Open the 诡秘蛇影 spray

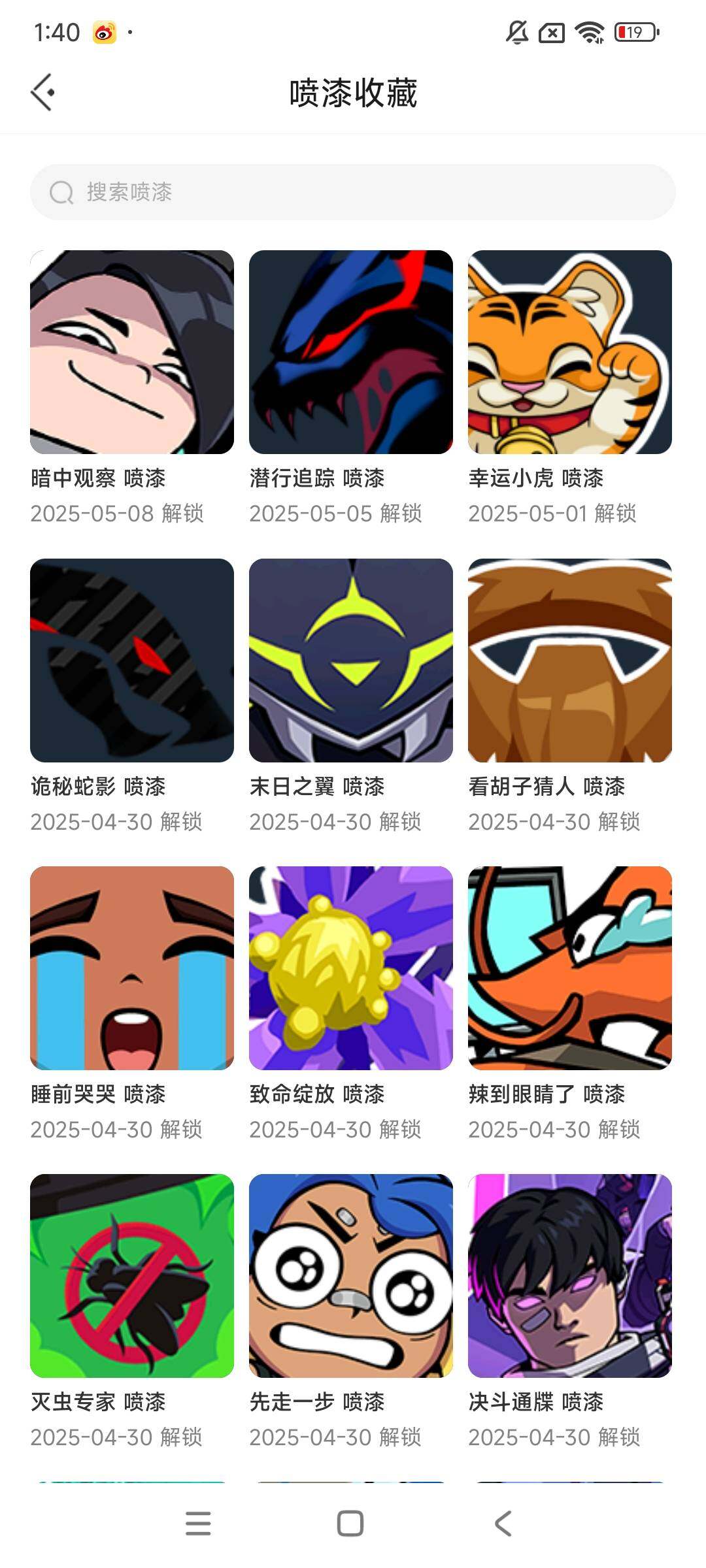tap(132, 660)
